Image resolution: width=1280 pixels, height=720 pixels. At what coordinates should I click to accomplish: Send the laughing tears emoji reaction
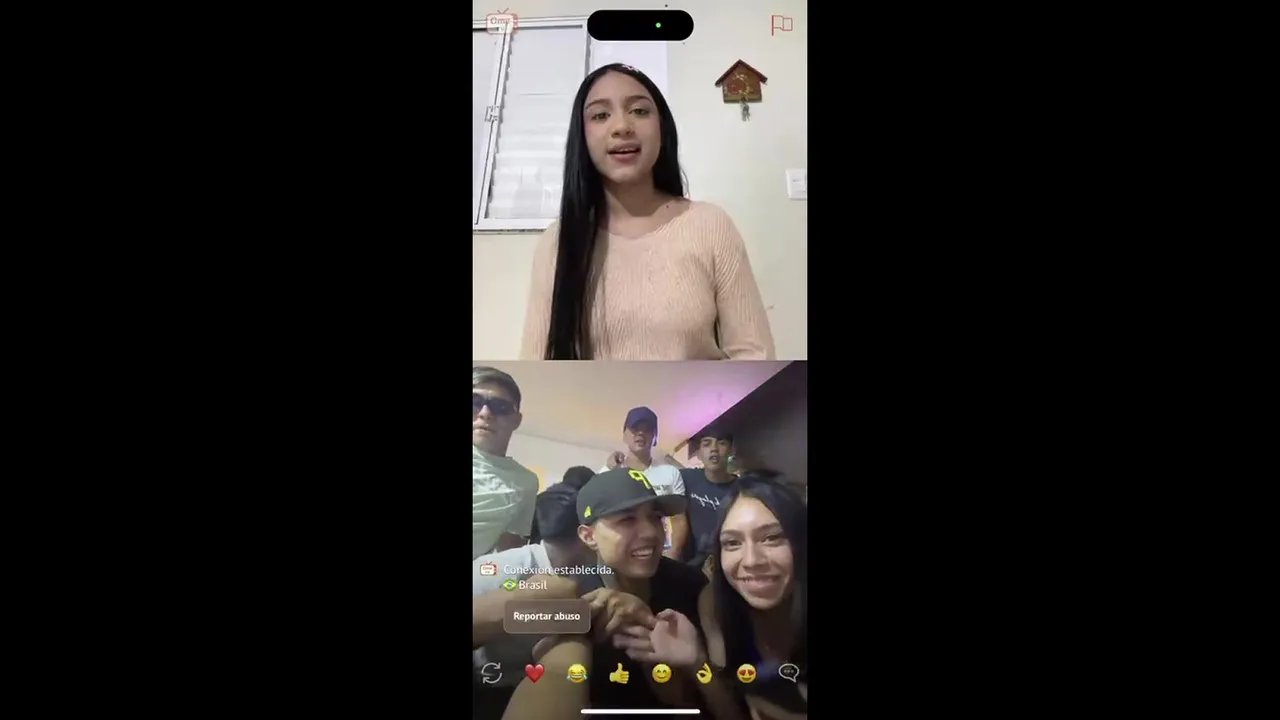pyautogui.click(x=577, y=673)
